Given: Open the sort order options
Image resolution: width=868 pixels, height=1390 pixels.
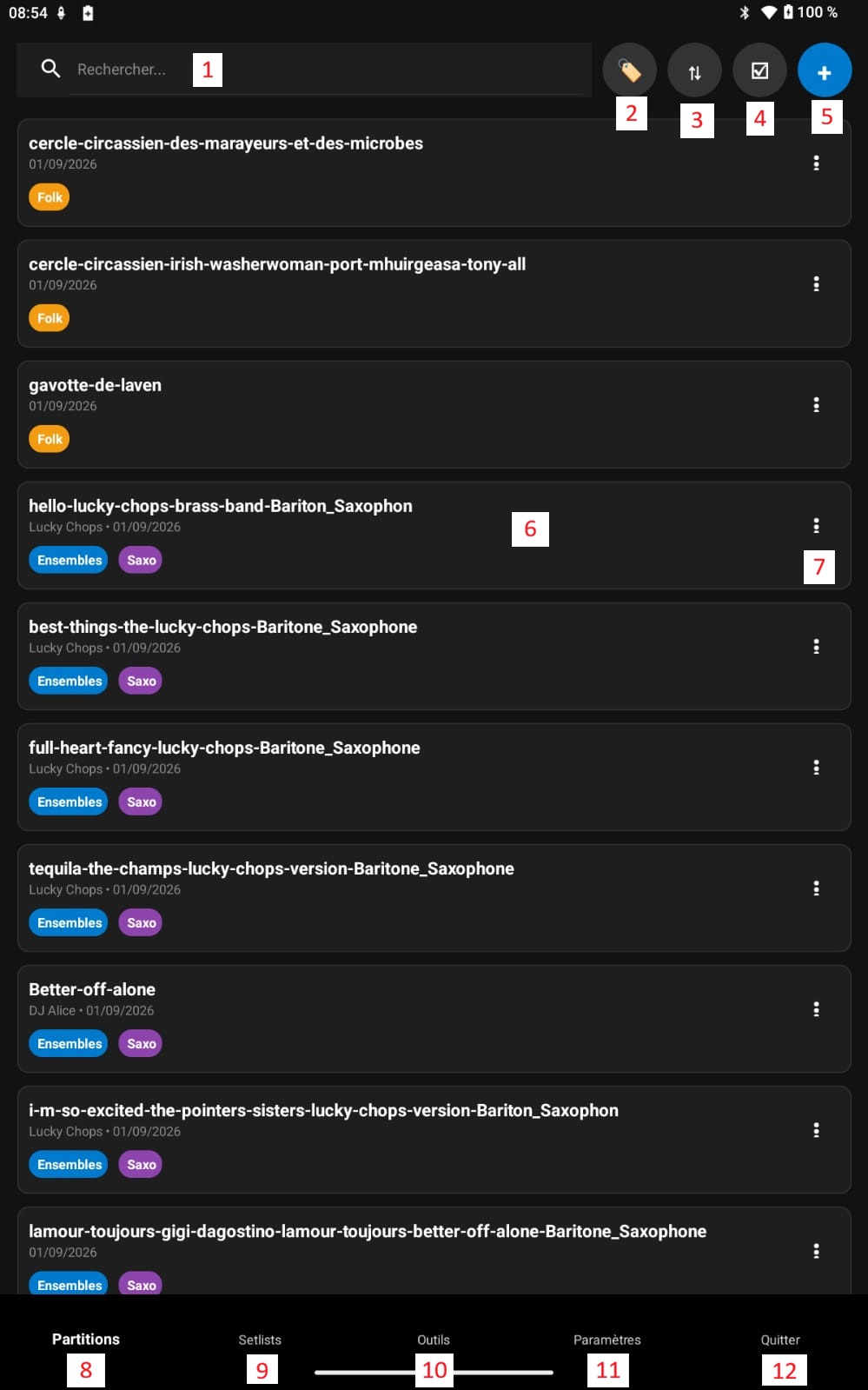Looking at the screenshot, I should pos(694,70).
